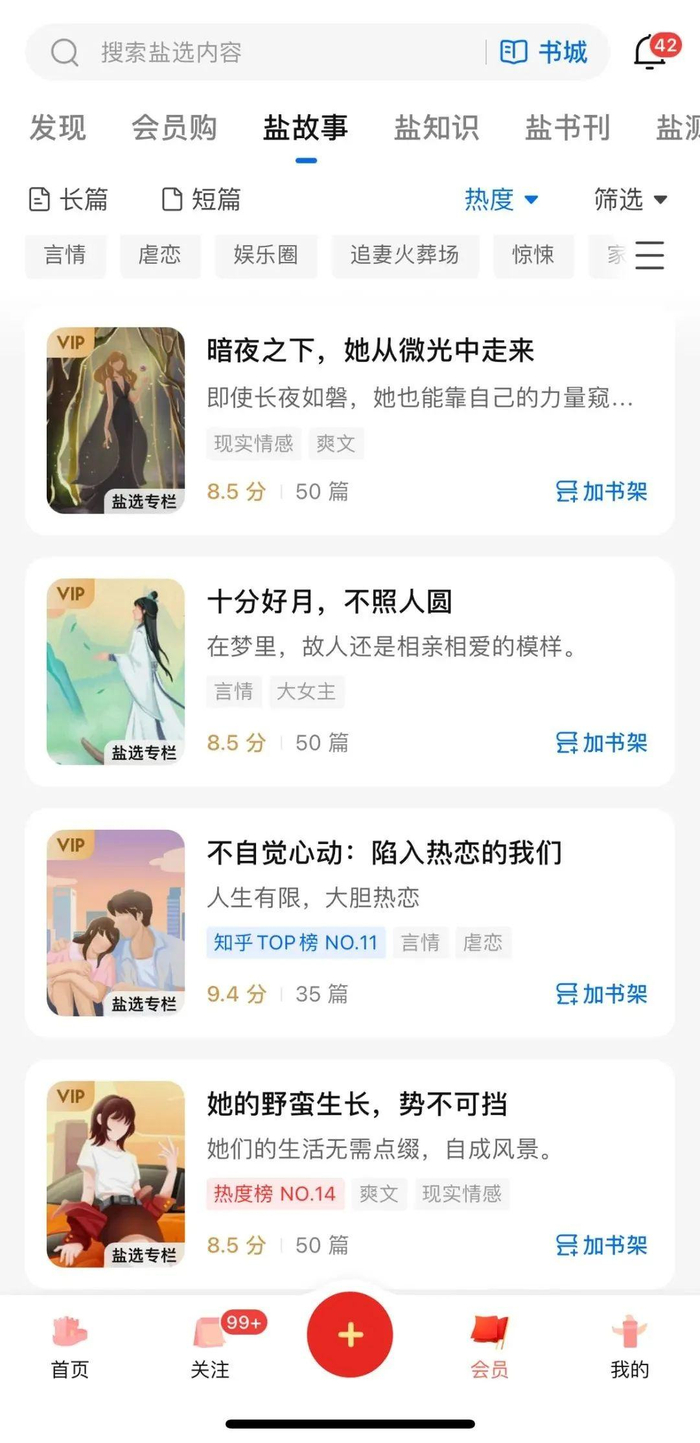
Task: Expand all category tags menu icon
Action: tap(650, 255)
